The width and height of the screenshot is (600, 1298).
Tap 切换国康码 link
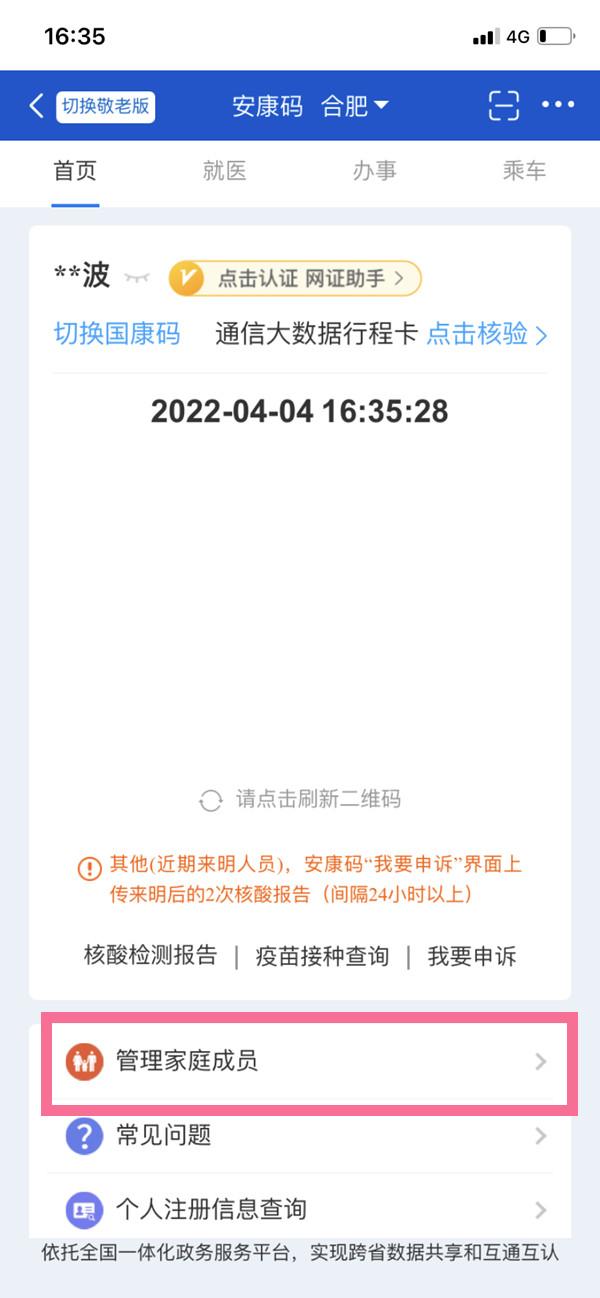(117, 334)
